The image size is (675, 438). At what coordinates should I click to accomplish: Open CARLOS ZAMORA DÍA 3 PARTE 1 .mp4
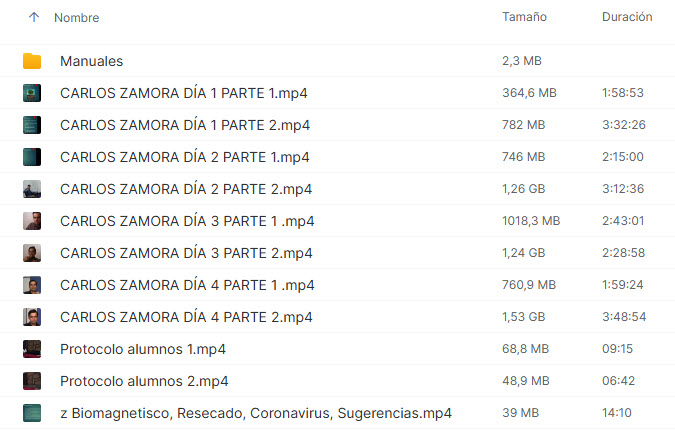187,221
